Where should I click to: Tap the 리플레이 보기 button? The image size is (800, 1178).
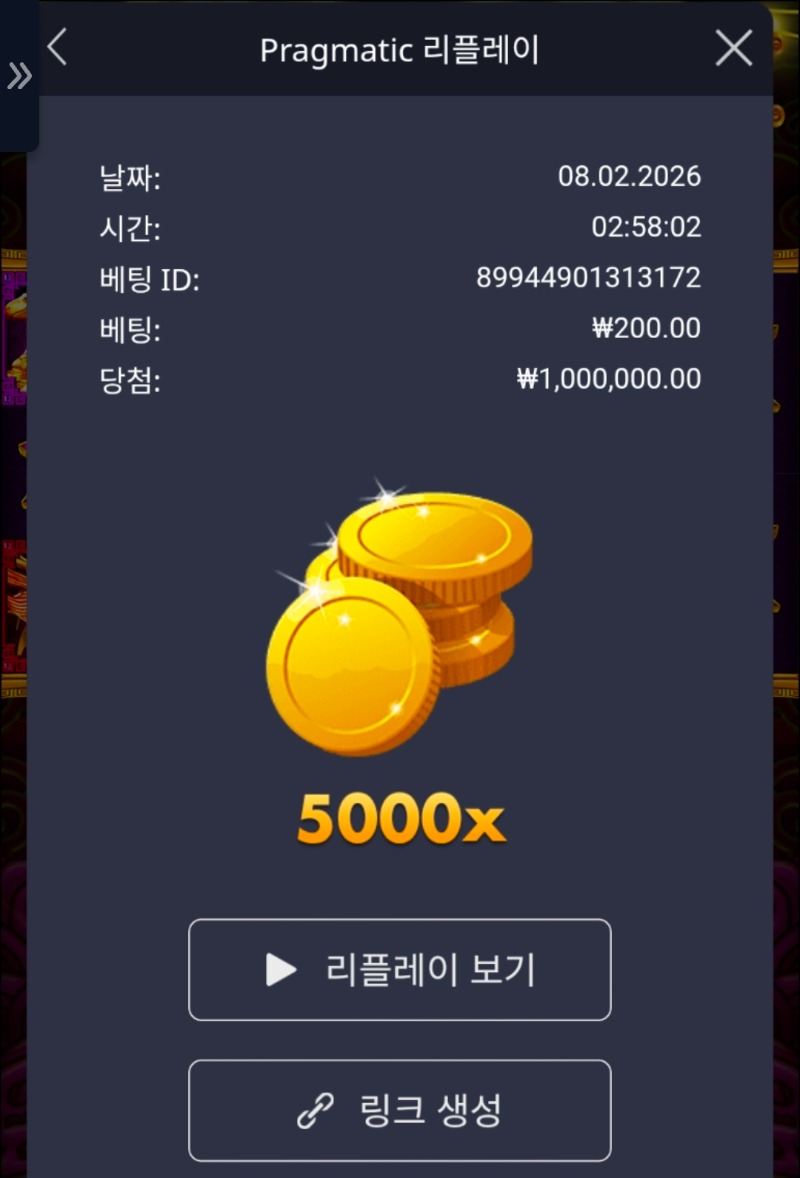click(400, 969)
